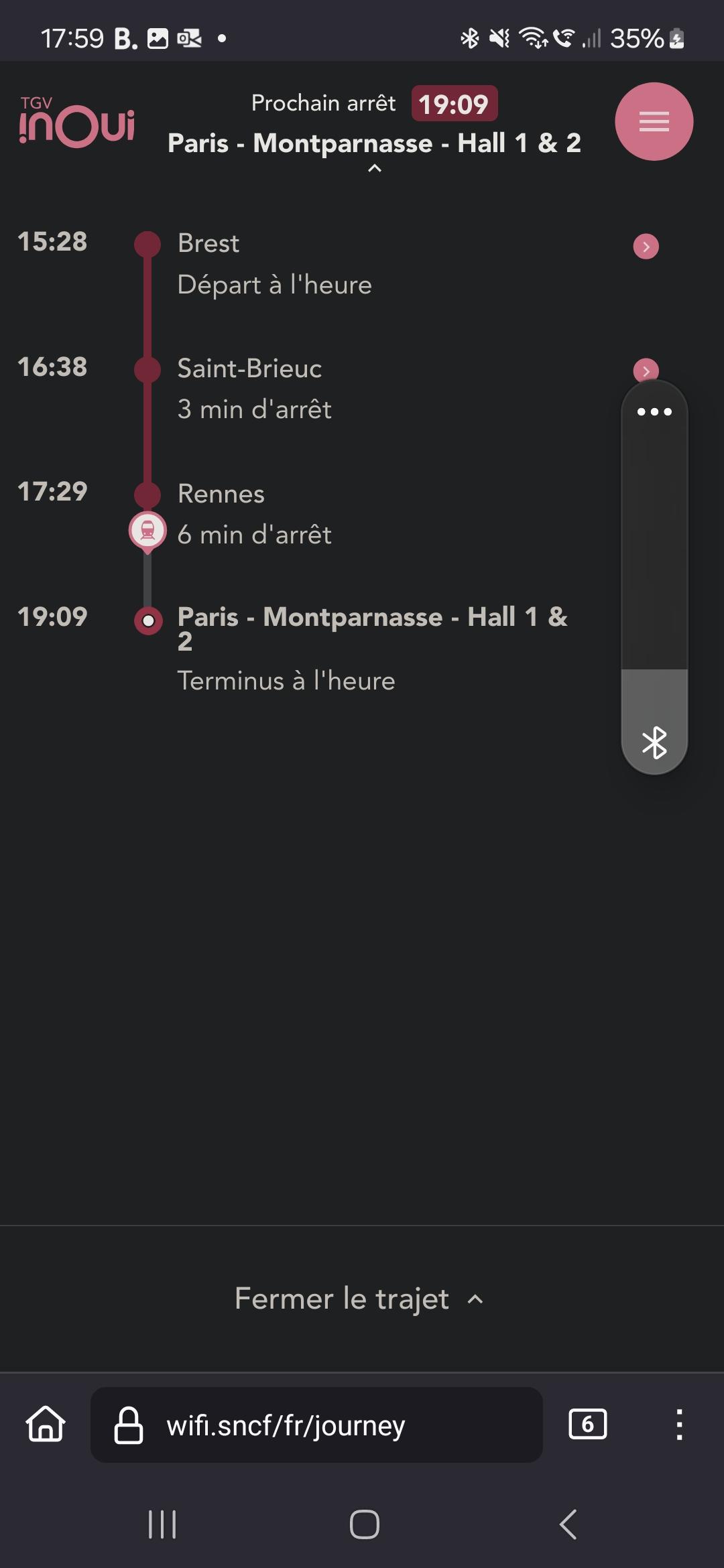
Task: Open the browser overflow menu
Action: [x=679, y=1424]
